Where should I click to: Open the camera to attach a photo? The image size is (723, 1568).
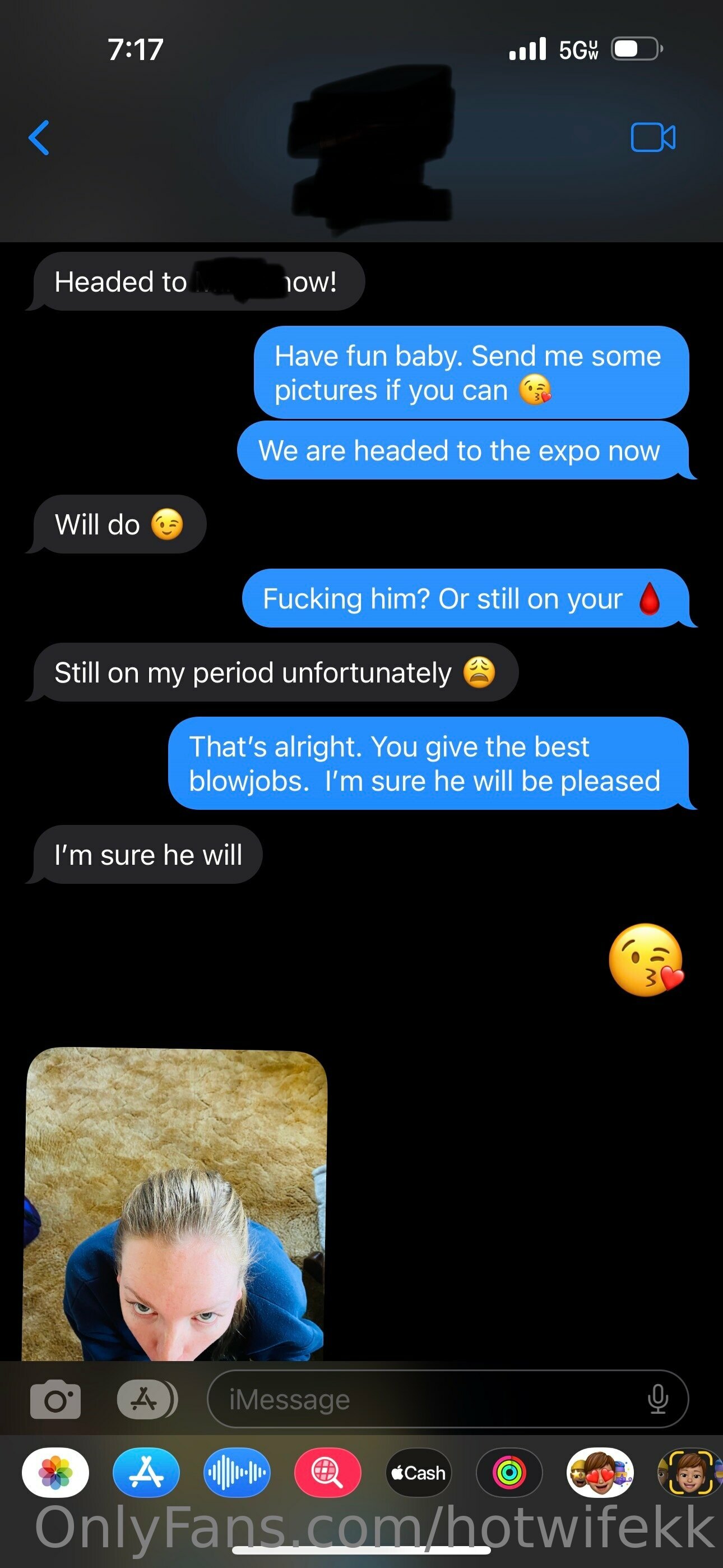click(x=55, y=1399)
